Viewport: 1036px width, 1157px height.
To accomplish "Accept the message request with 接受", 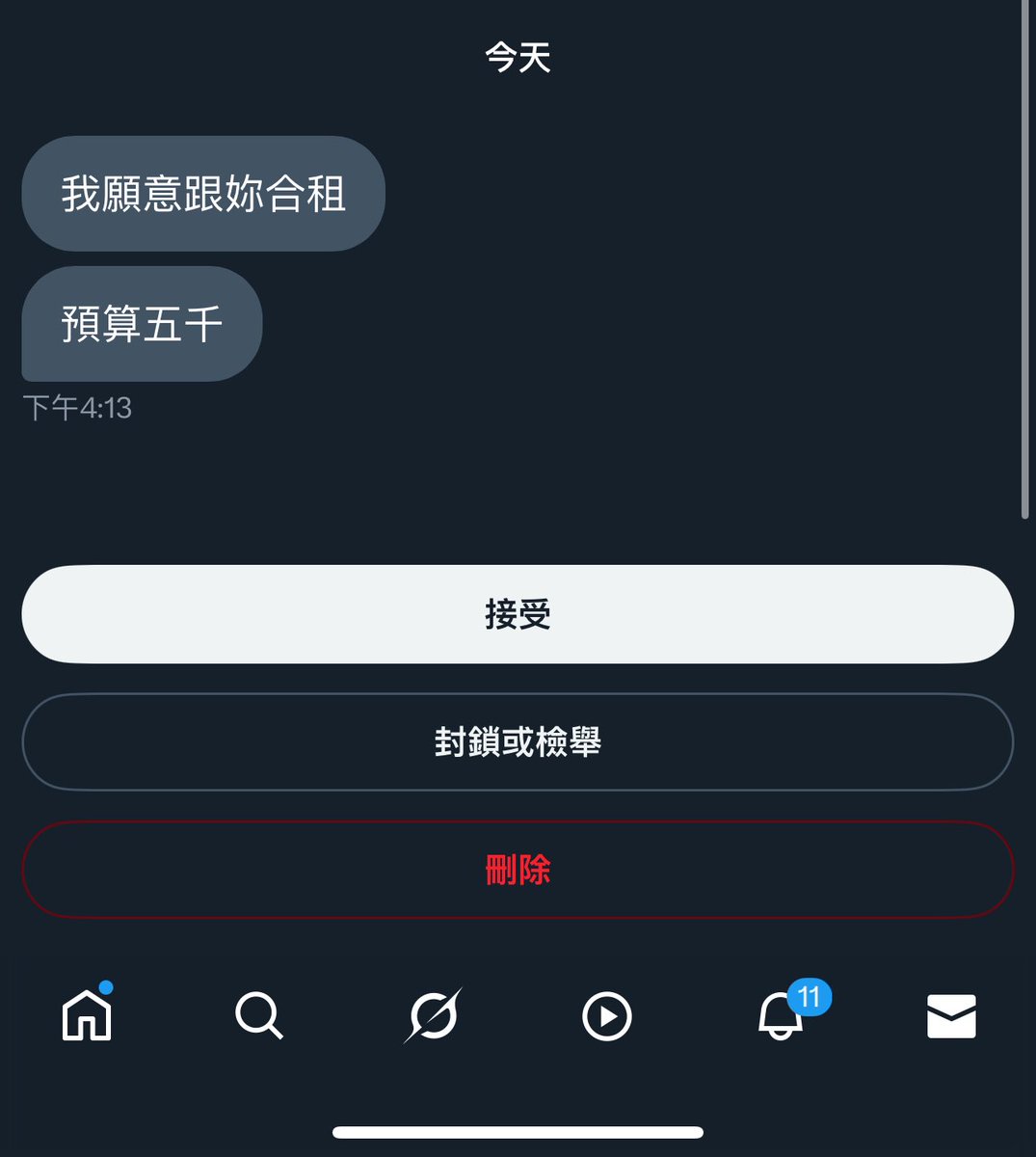I will [518, 614].
